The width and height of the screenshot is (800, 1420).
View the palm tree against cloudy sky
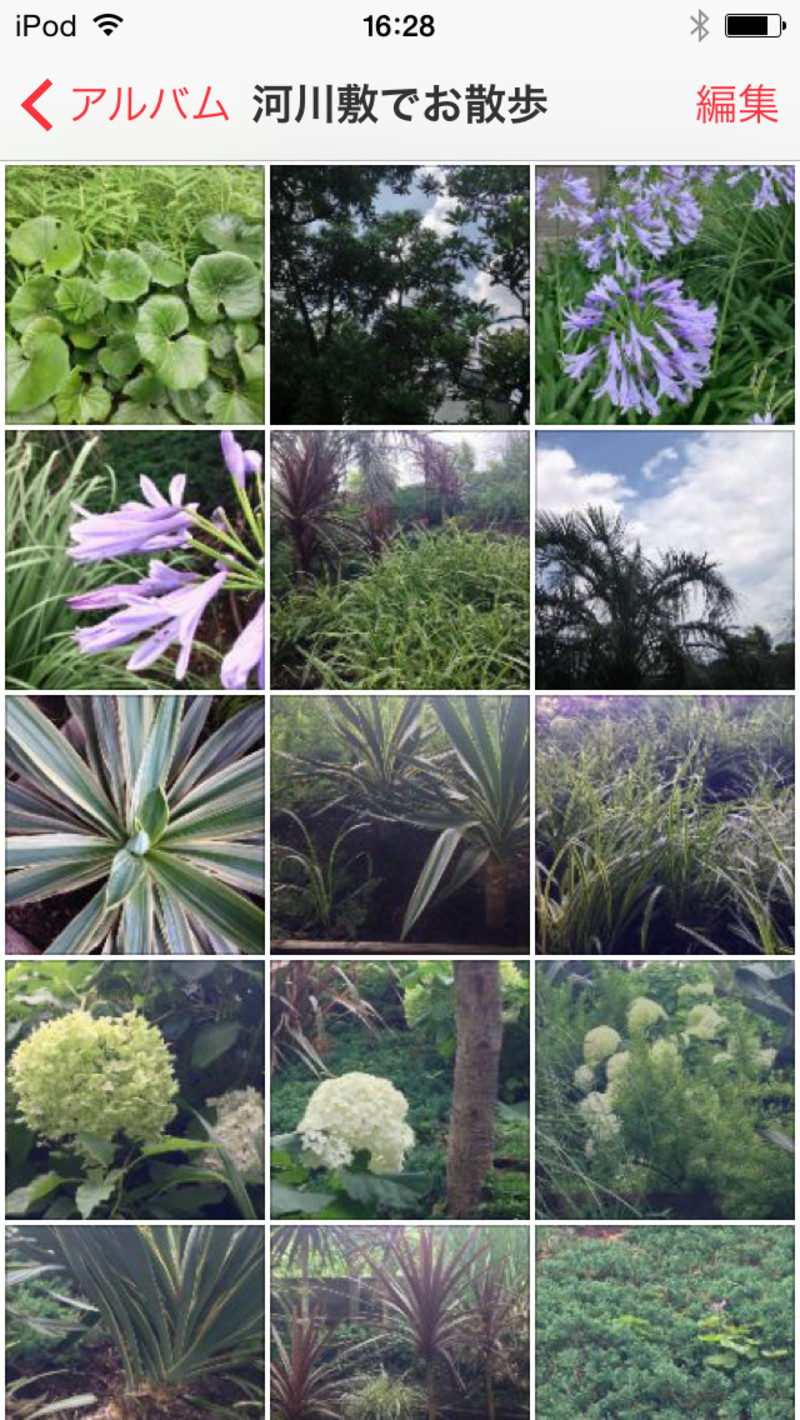click(665, 560)
